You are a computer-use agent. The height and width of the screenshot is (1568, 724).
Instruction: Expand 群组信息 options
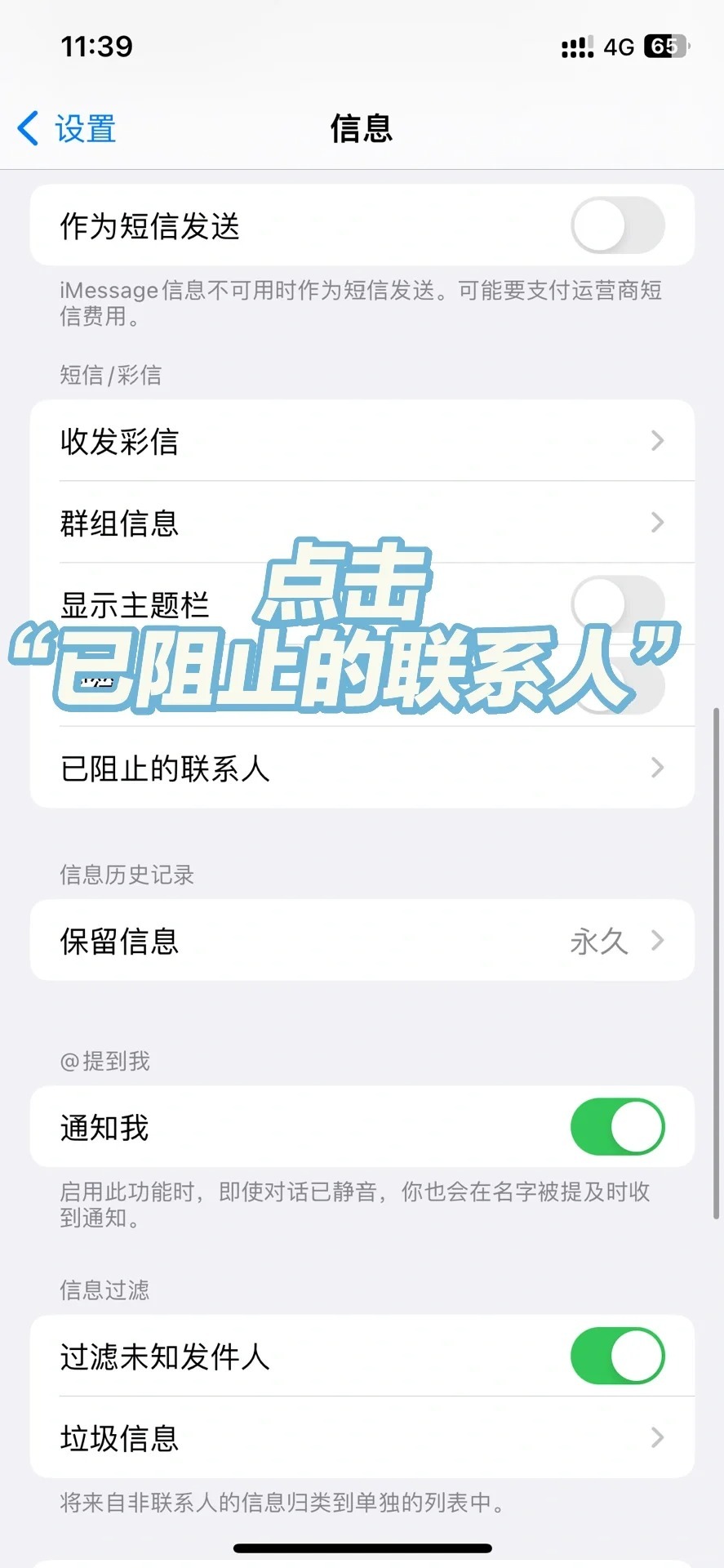coord(658,523)
